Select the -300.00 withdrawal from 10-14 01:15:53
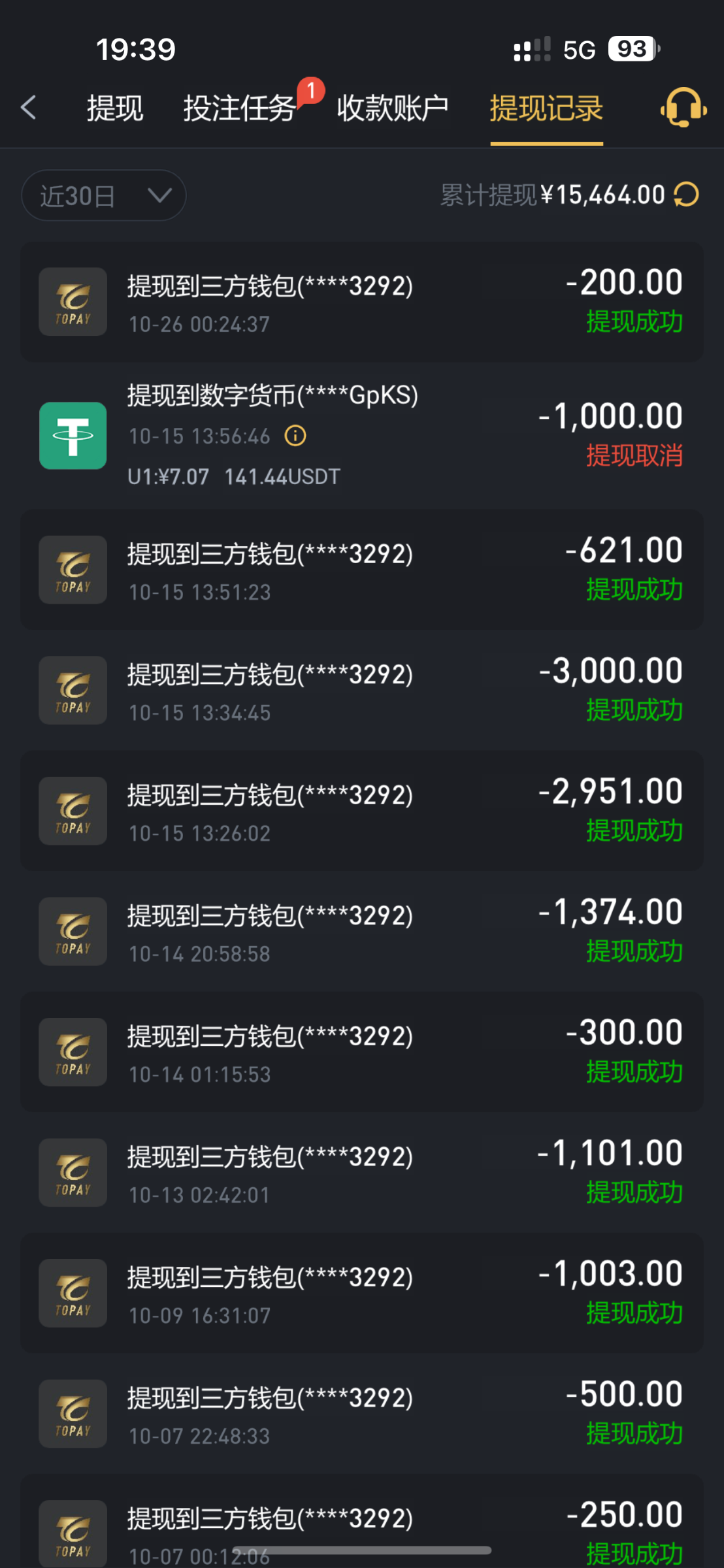 click(x=362, y=1052)
